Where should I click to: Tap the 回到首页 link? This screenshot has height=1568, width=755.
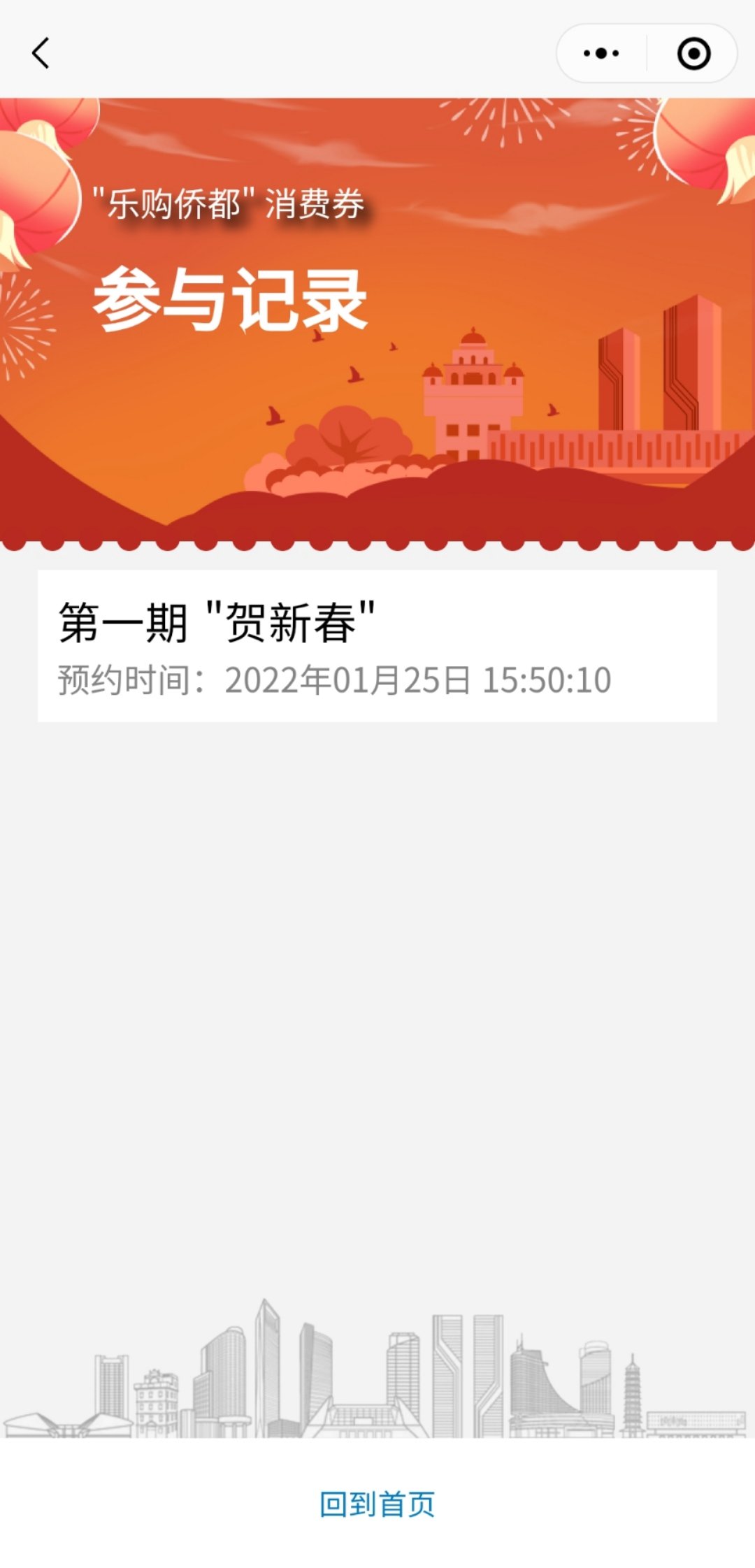coord(377,1504)
